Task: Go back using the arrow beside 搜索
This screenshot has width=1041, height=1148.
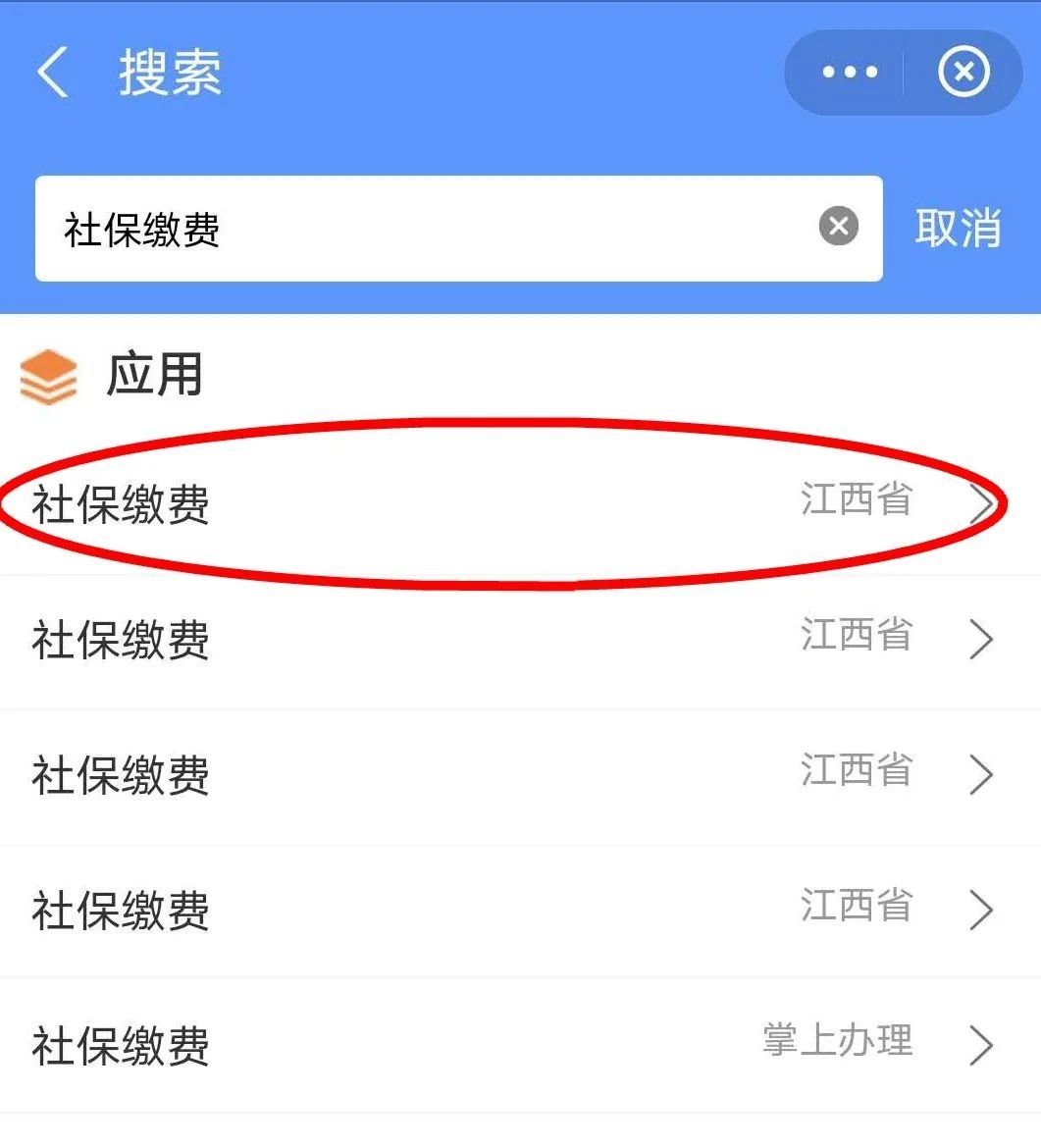Action: point(53,73)
